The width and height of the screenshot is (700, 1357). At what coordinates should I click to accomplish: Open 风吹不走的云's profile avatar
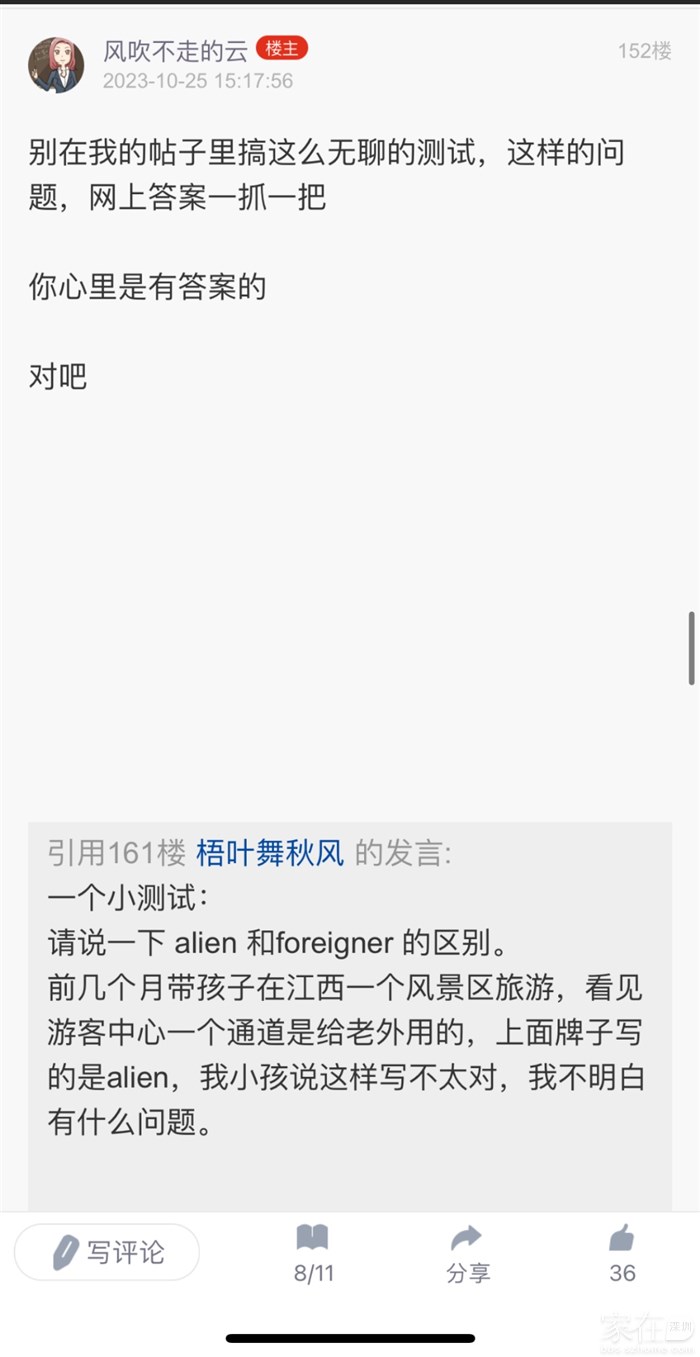click(56, 65)
